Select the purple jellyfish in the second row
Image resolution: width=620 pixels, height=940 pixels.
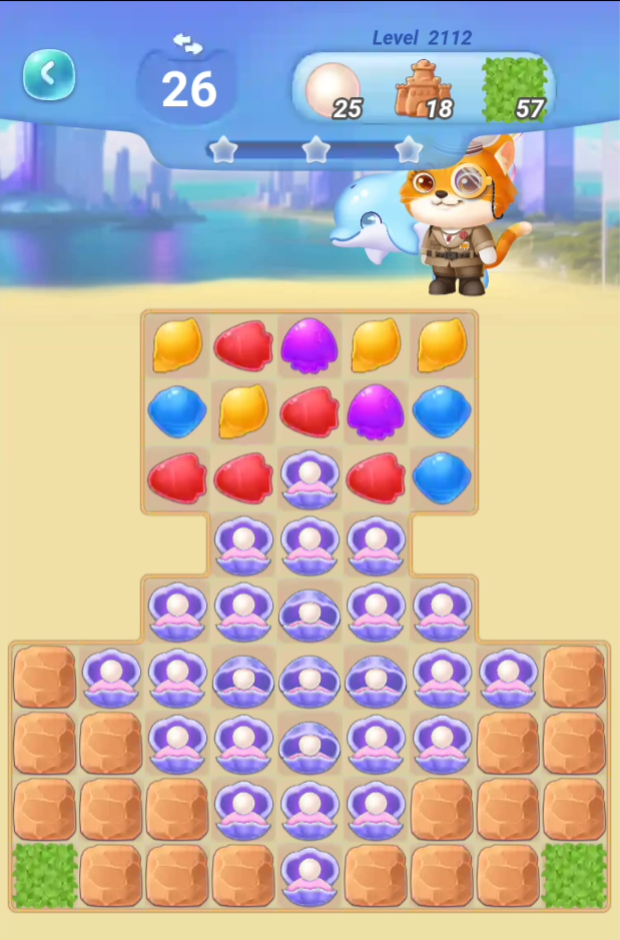click(375, 411)
